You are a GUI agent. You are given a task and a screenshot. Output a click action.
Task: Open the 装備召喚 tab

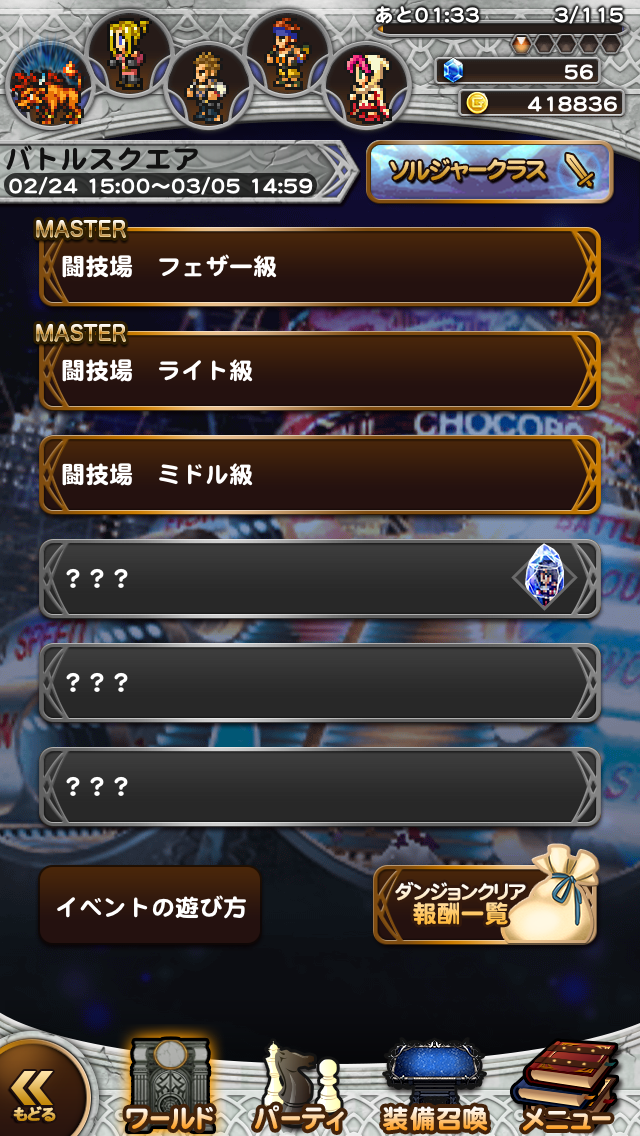point(434,1088)
